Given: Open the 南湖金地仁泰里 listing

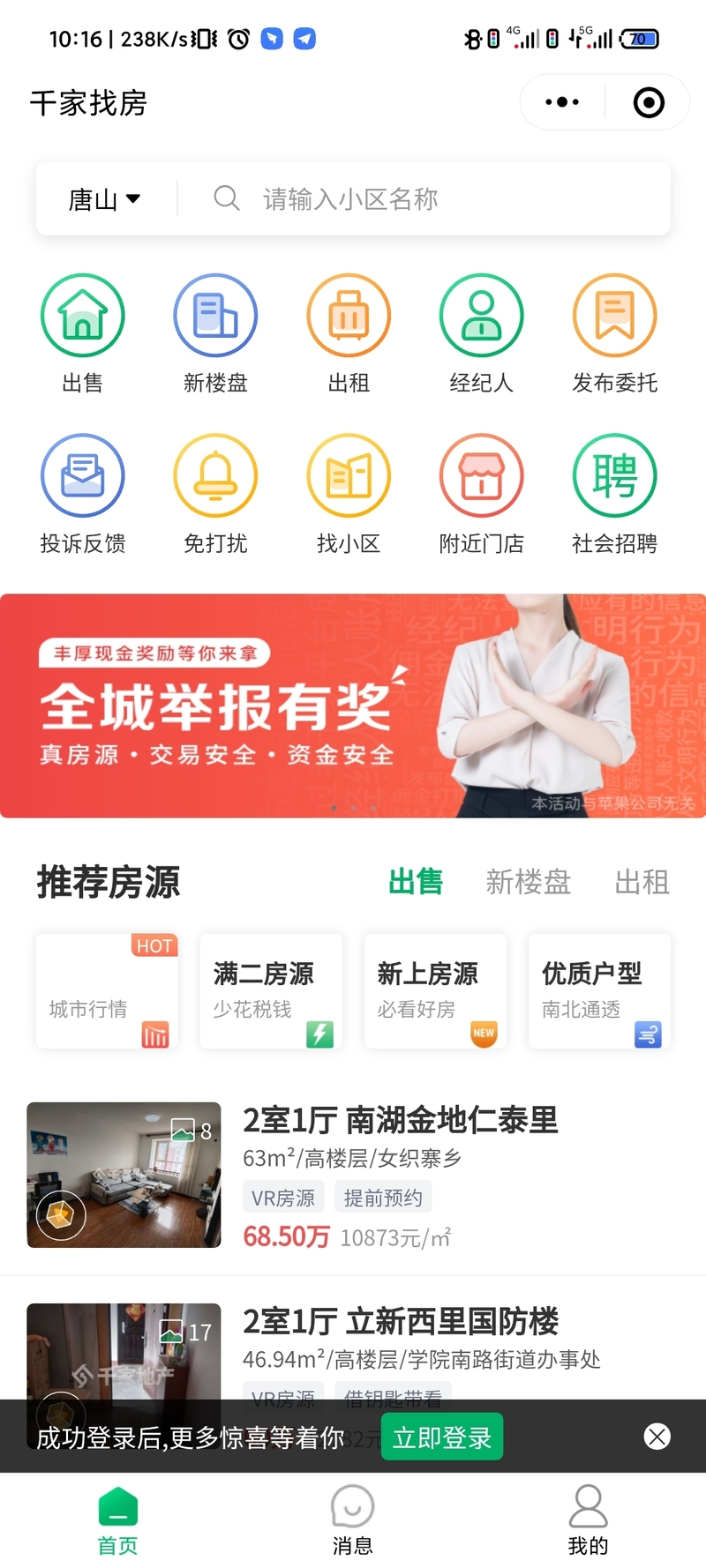Looking at the screenshot, I should [x=399, y=1121].
